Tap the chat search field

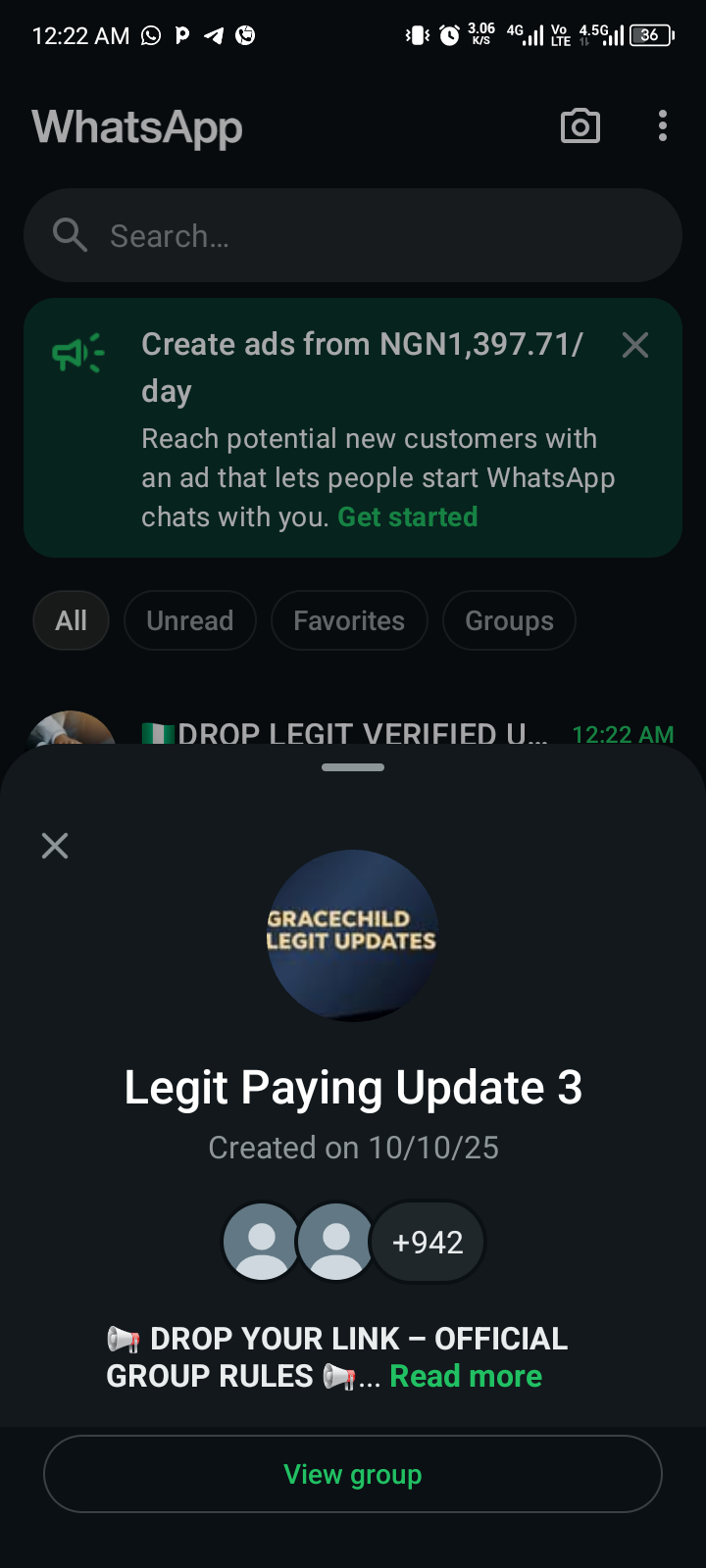click(353, 236)
